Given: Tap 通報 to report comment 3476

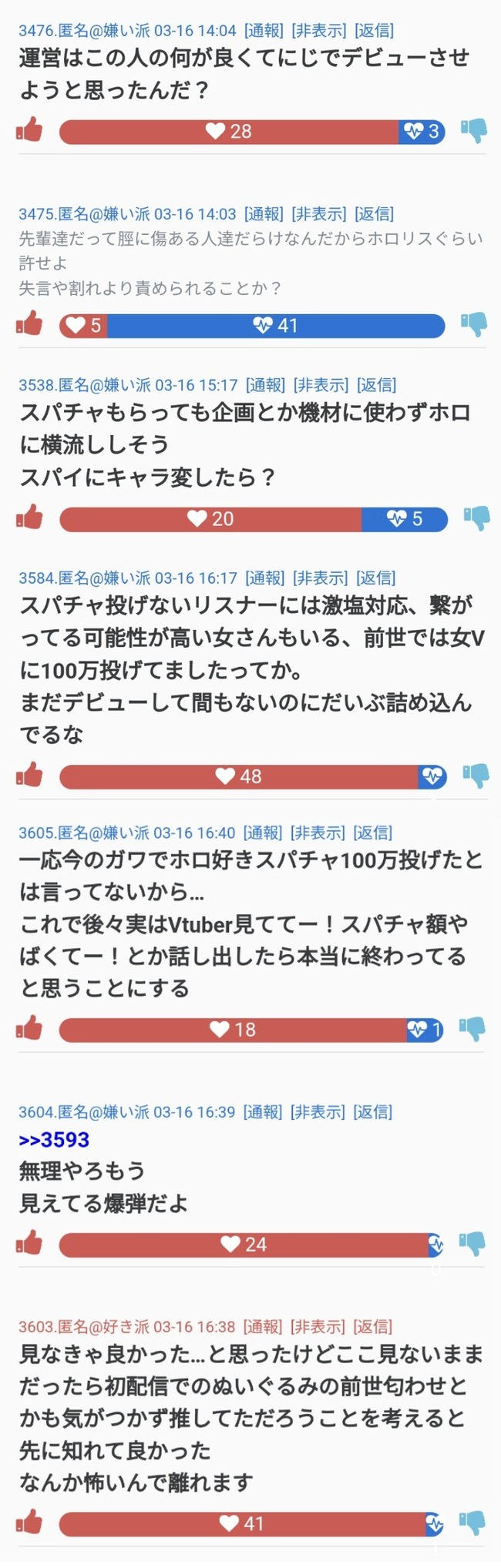Looking at the screenshot, I should click(x=264, y=31).
